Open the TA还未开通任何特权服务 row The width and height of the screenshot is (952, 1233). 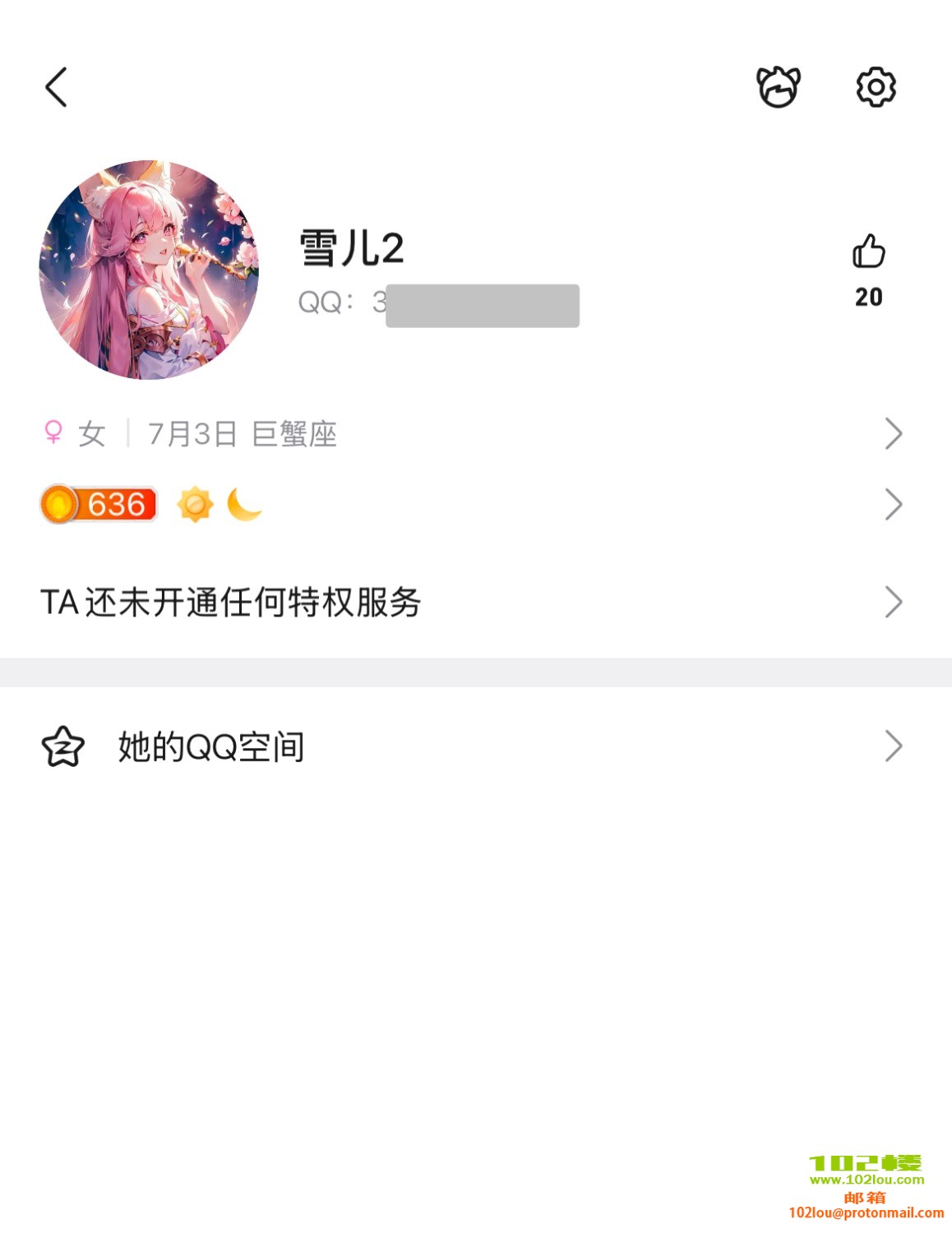tap(475, 602)
